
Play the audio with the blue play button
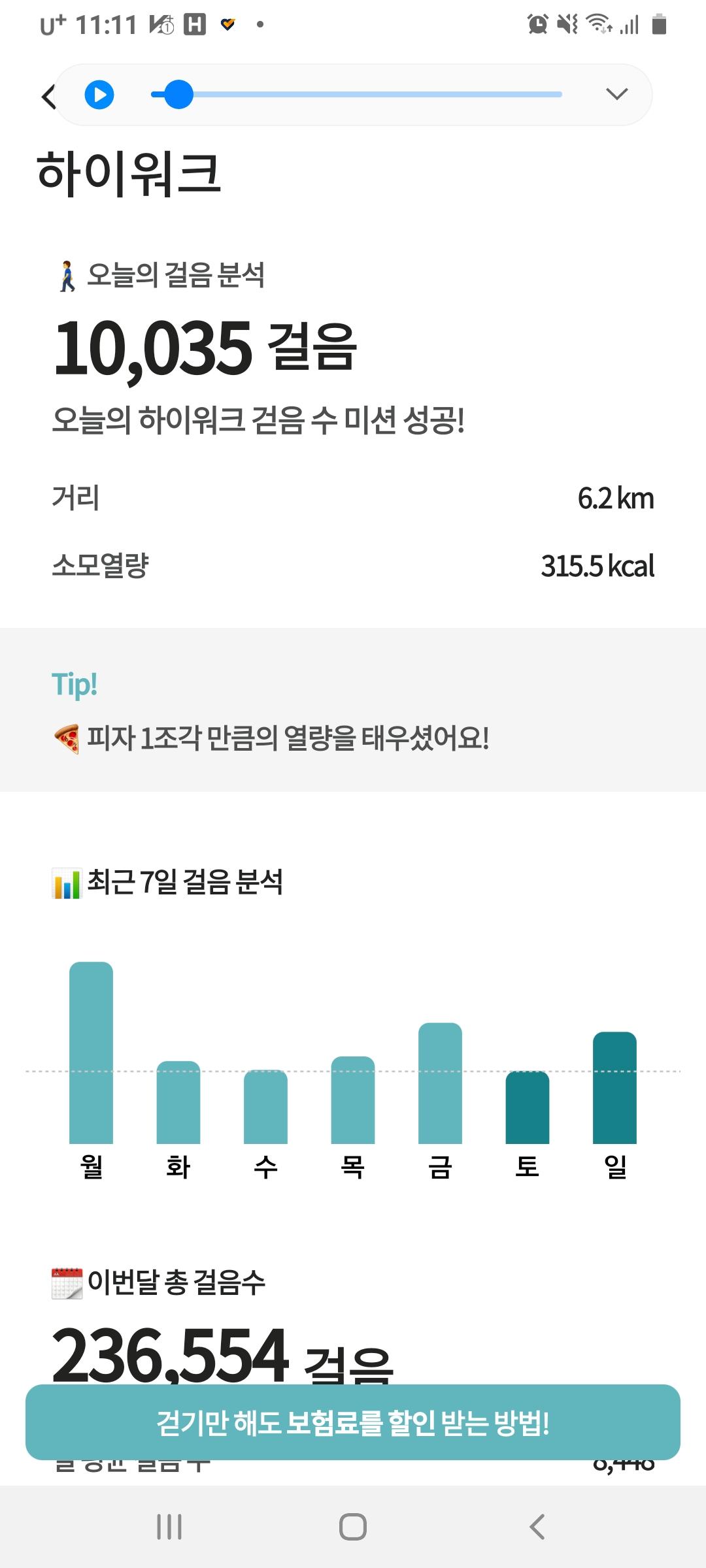[99, 95]
